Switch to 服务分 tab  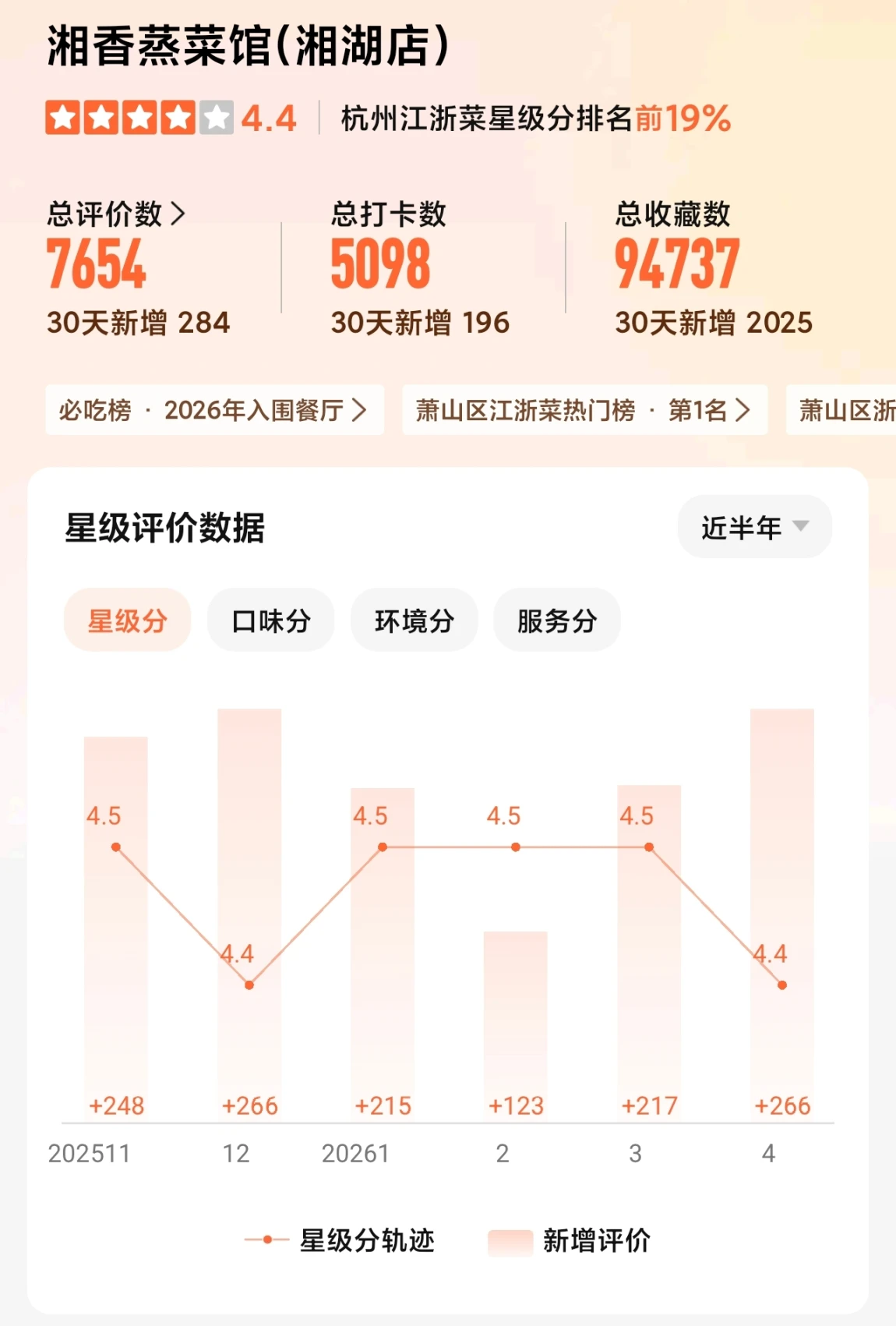point(557,621)
